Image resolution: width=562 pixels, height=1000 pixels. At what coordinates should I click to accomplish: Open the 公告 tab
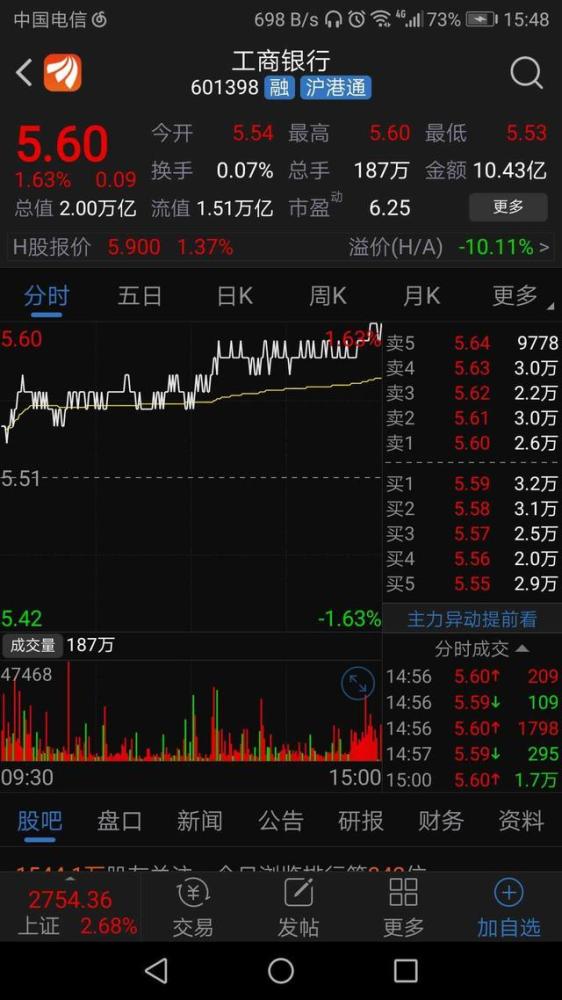click(281, 821)
